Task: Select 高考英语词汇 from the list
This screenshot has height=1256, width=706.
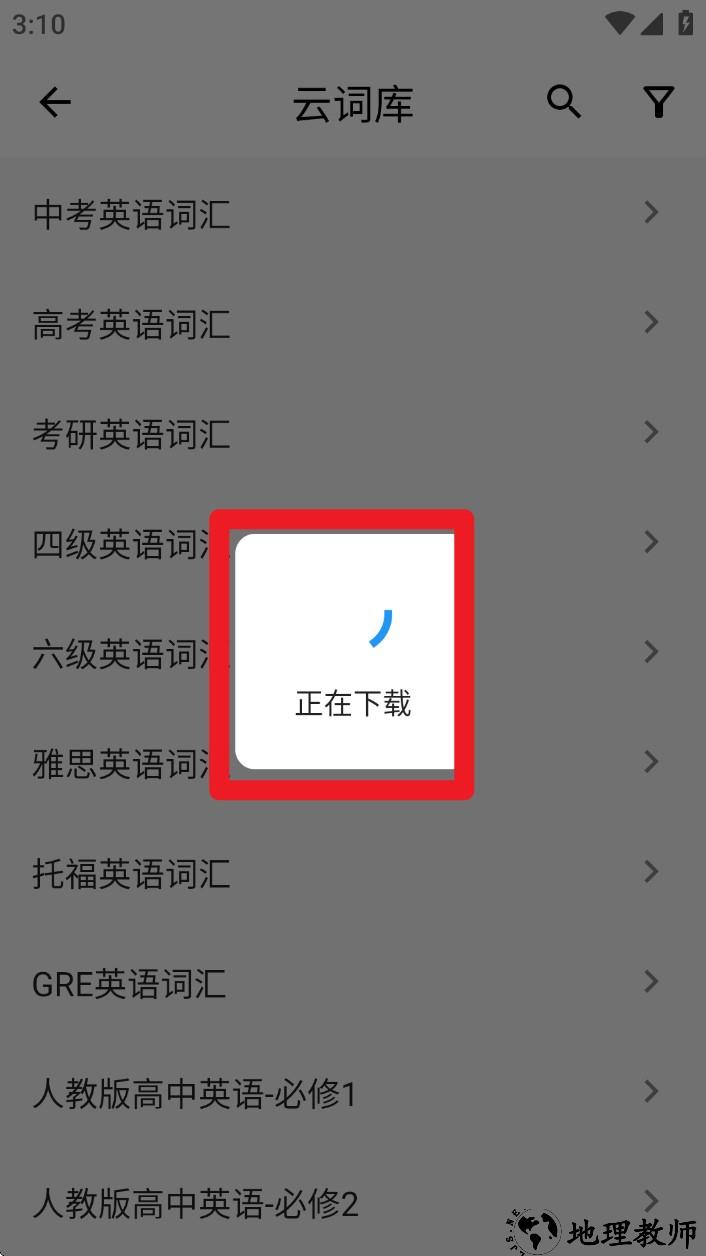Action: pos(132,324)
